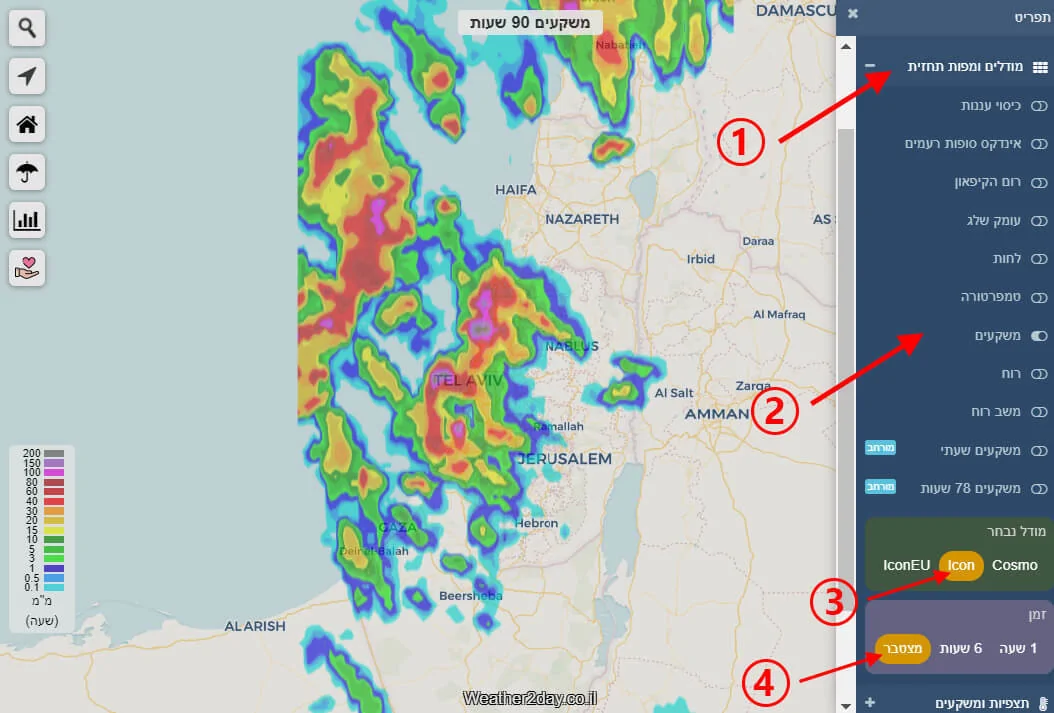
Task: Open the bar chart icon
Action: pyautogui.click(x=27, y=220)
